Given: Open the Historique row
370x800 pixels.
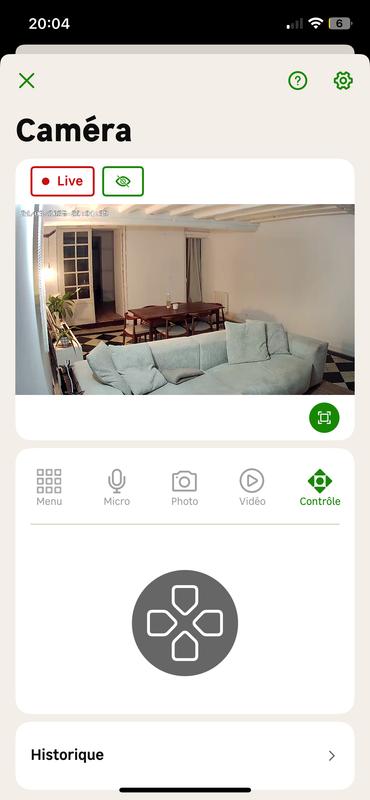Looking at the screenshot, I should [185, 756].
